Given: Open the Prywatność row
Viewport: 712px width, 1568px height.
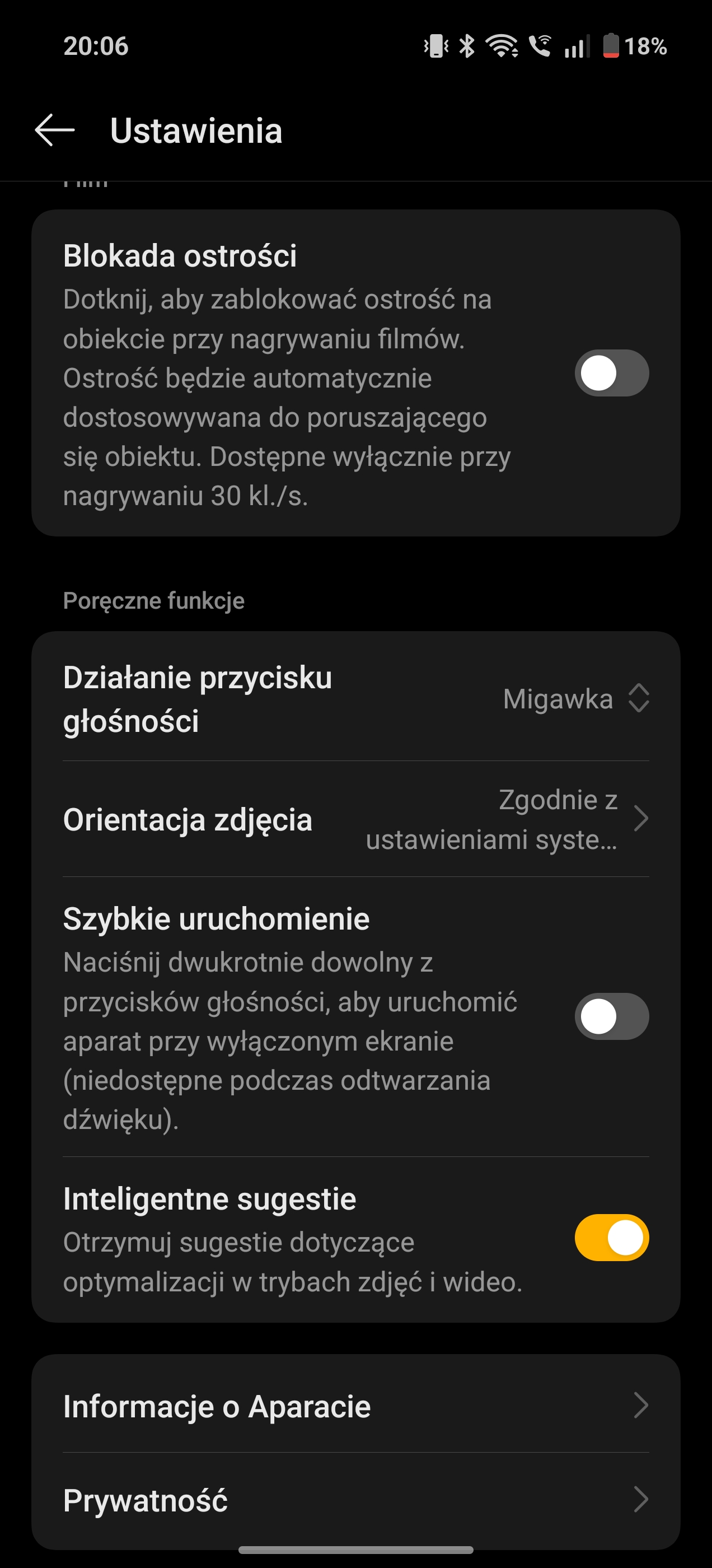Looking at the screenshot, I should pos(356,1499).
